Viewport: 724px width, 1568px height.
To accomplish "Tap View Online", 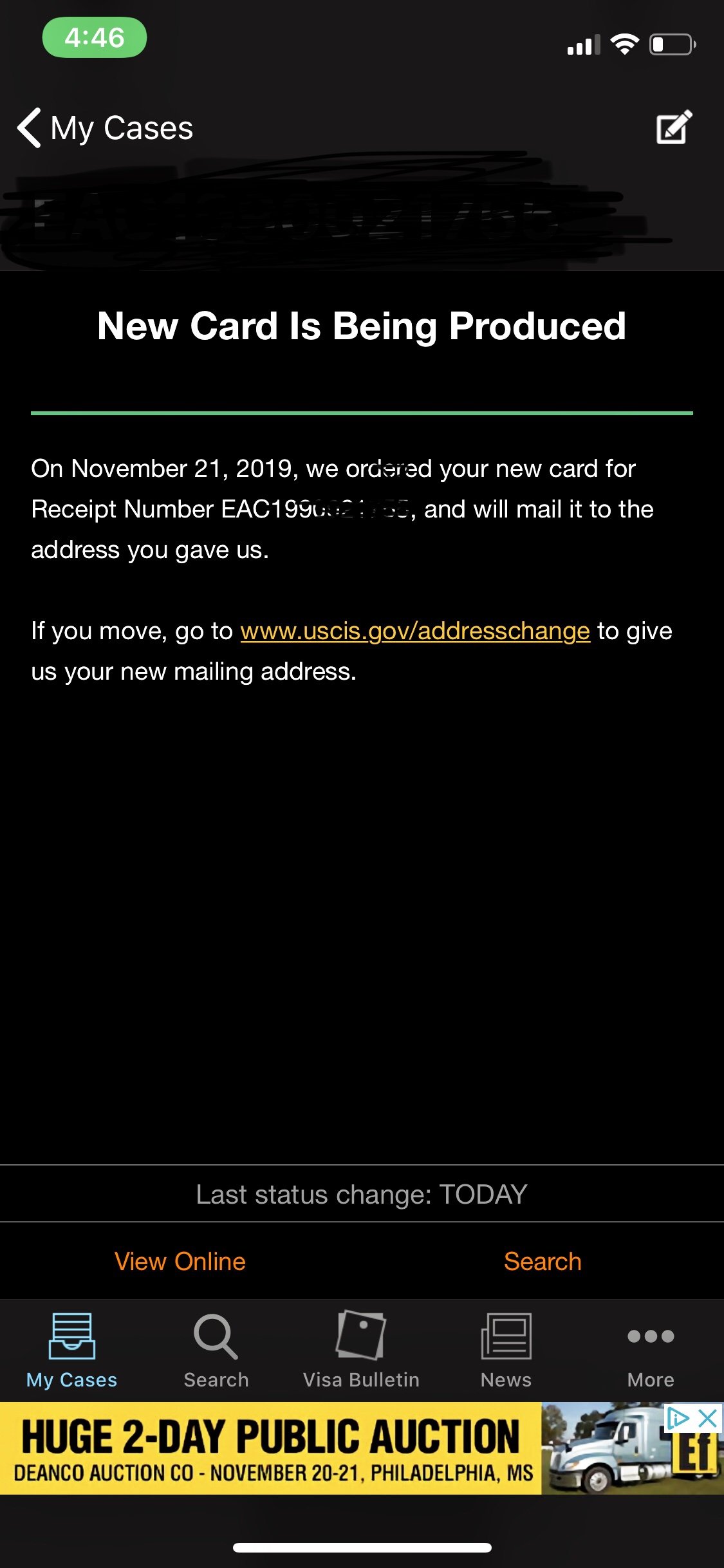I will [180, 1262].
